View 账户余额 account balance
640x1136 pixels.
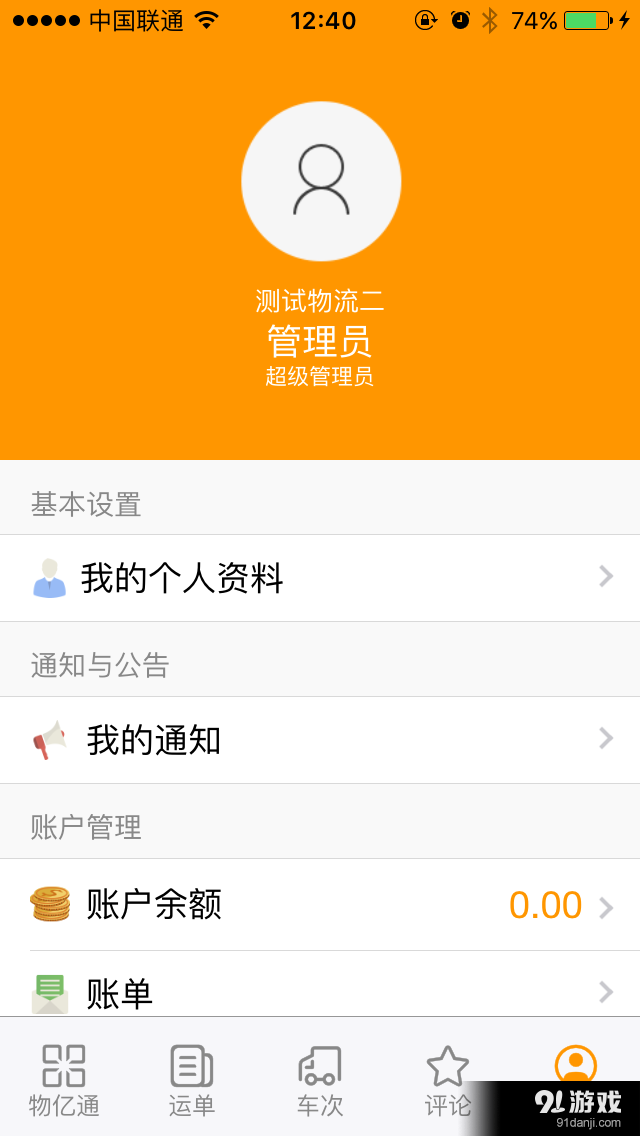coord(320,905)
